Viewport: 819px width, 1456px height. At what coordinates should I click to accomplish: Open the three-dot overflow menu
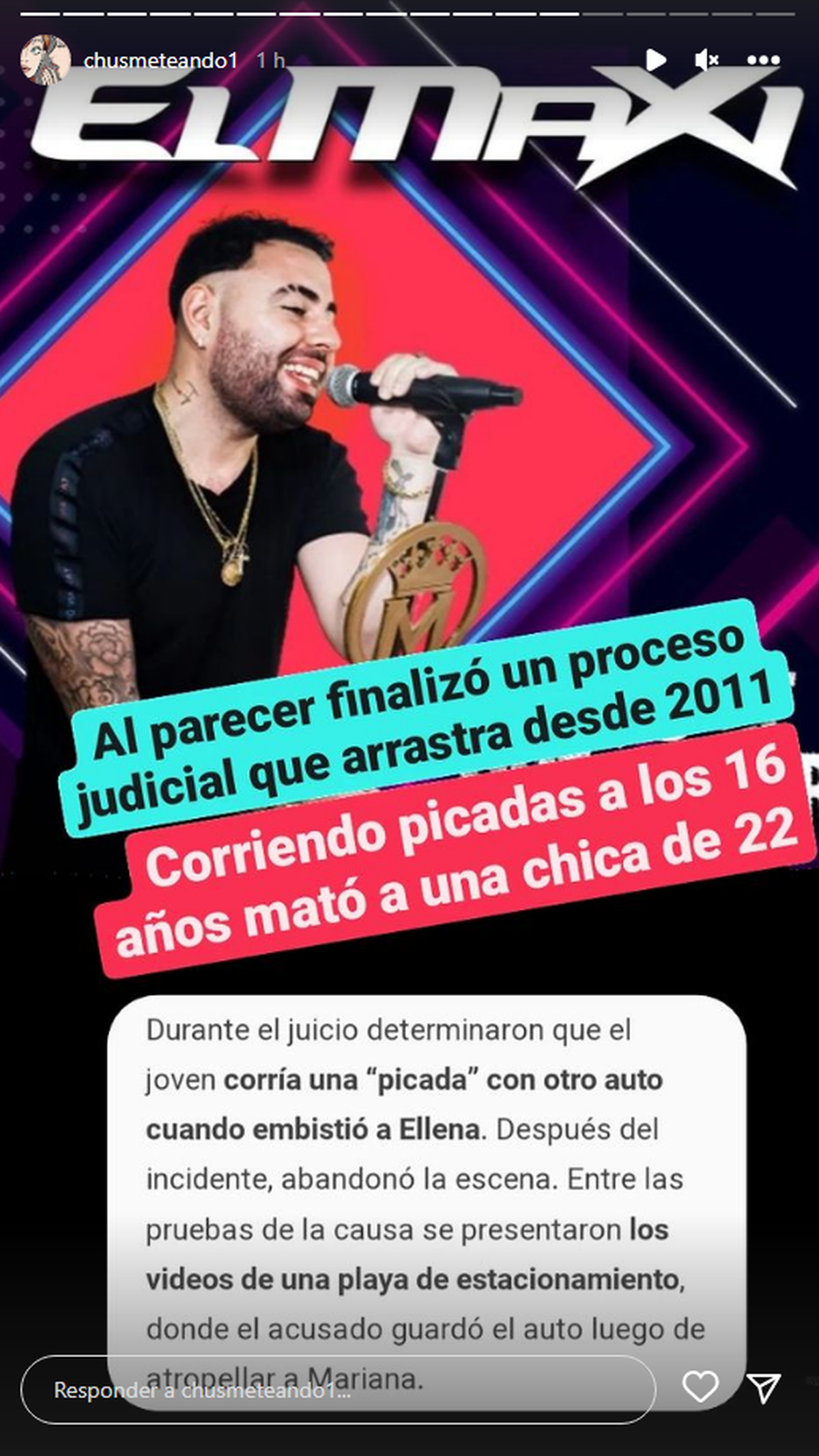(x=763, y=60)
